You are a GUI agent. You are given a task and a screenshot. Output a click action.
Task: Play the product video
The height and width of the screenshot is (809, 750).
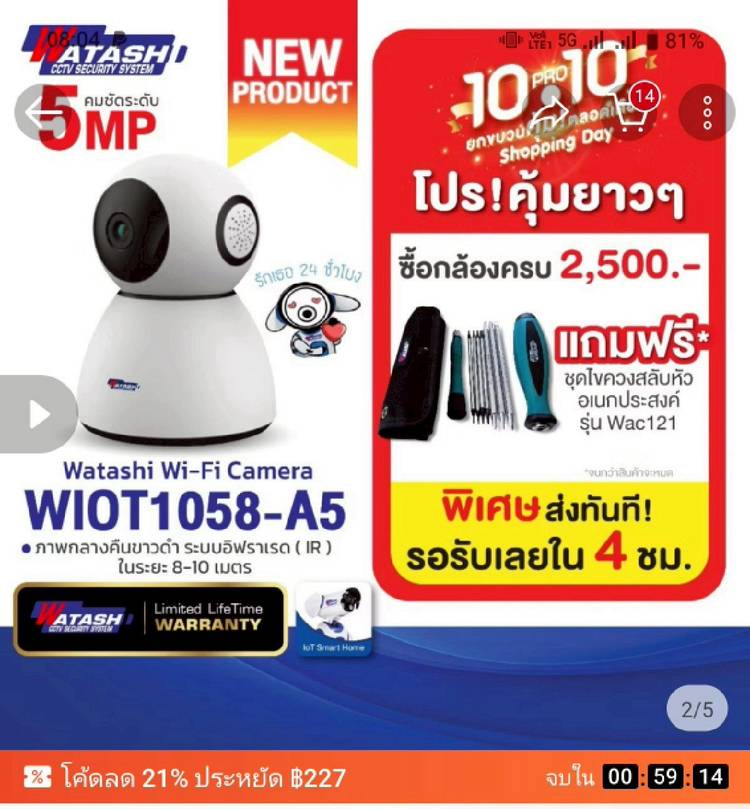[38, 413]
